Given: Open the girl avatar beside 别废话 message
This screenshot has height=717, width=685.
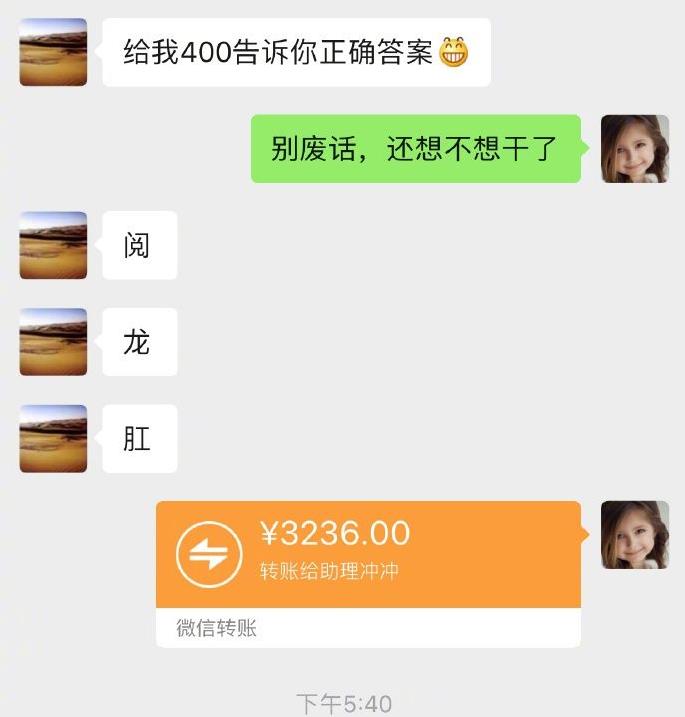Looking at the screenshot, I should point(634,149).
